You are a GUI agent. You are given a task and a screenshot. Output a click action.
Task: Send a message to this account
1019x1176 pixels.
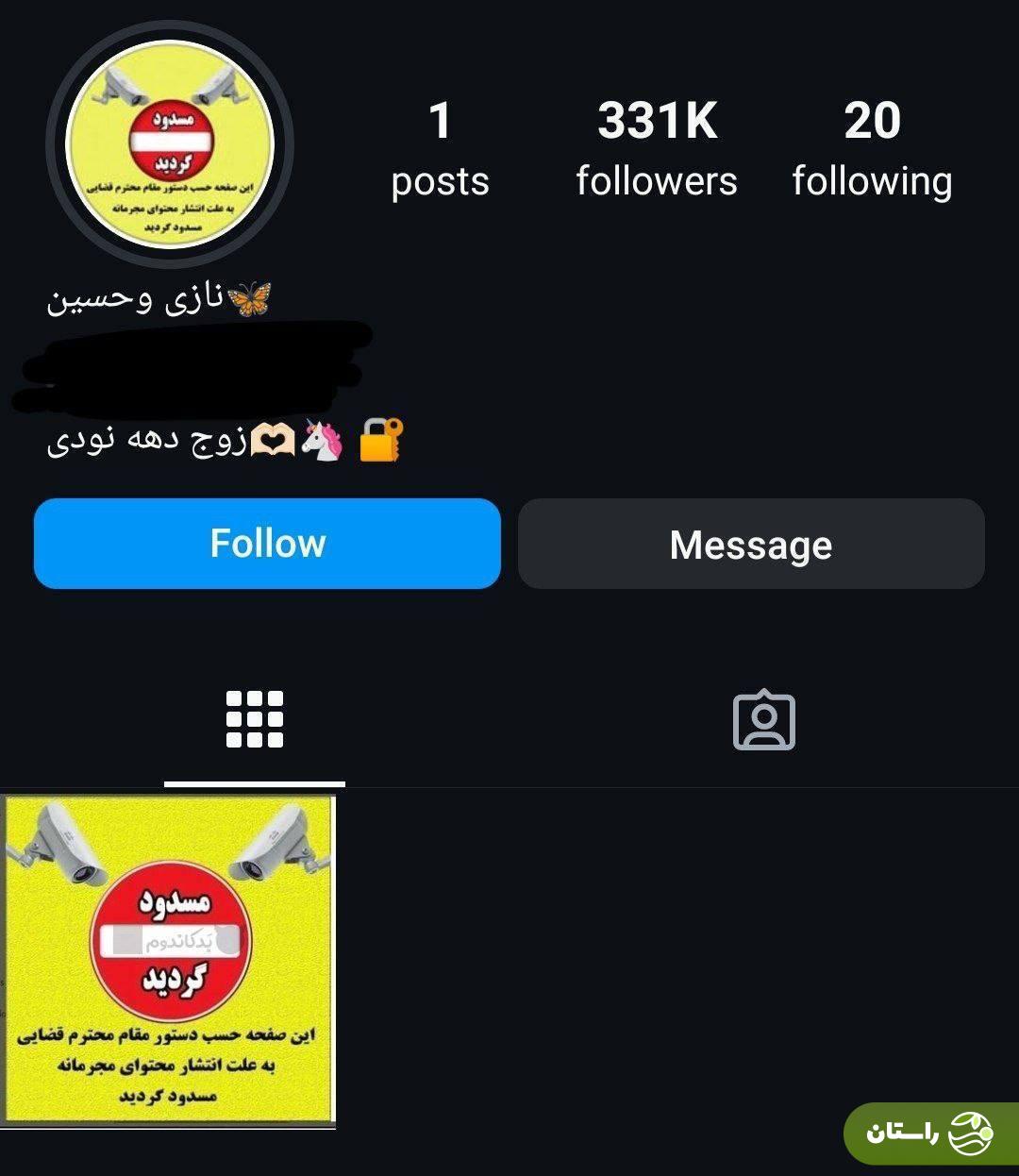751,544
